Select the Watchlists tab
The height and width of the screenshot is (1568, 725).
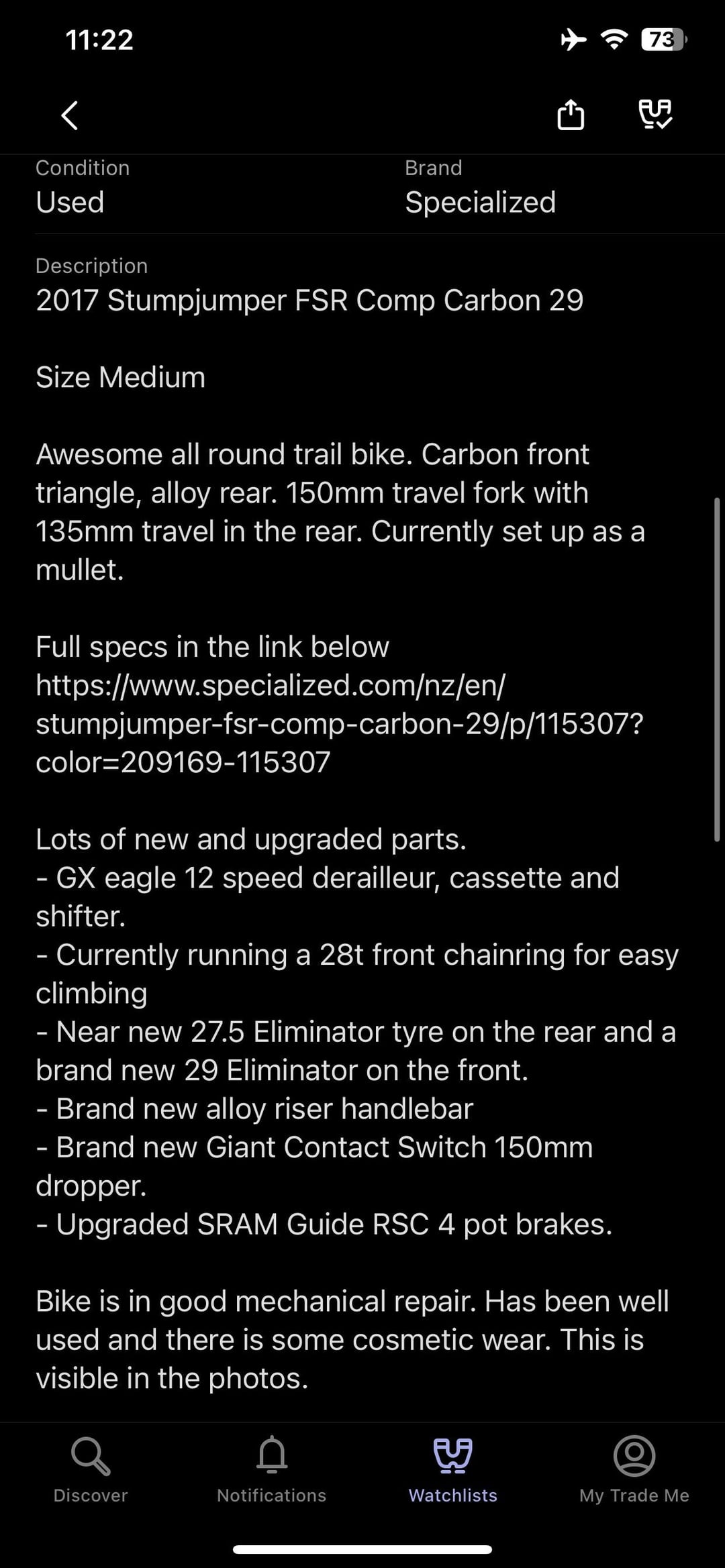click(x=453, y=1469)
